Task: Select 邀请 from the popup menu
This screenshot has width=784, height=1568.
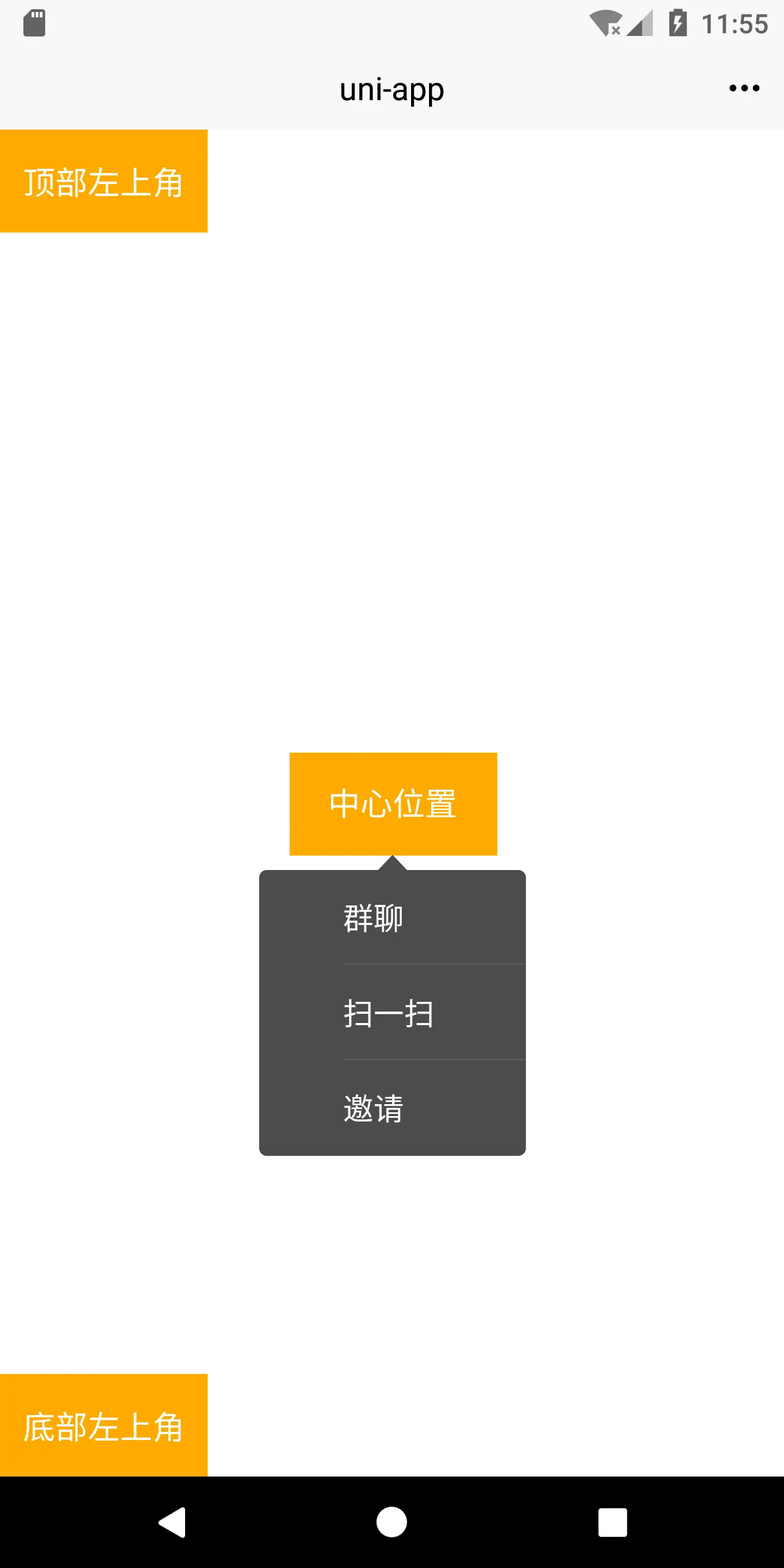Action: (x=393, y=1108)
